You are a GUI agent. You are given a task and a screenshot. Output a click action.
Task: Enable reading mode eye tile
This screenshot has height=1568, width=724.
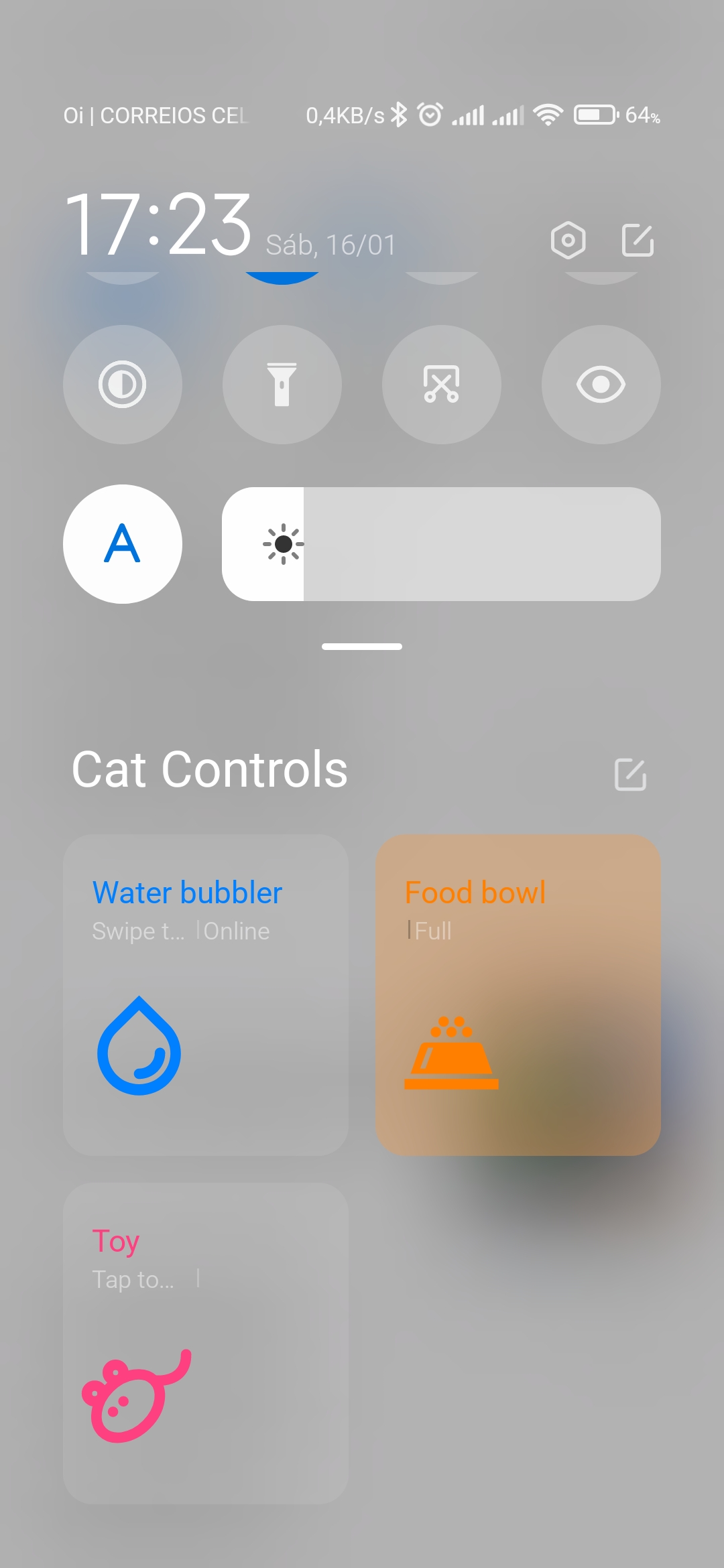point(601,385)
